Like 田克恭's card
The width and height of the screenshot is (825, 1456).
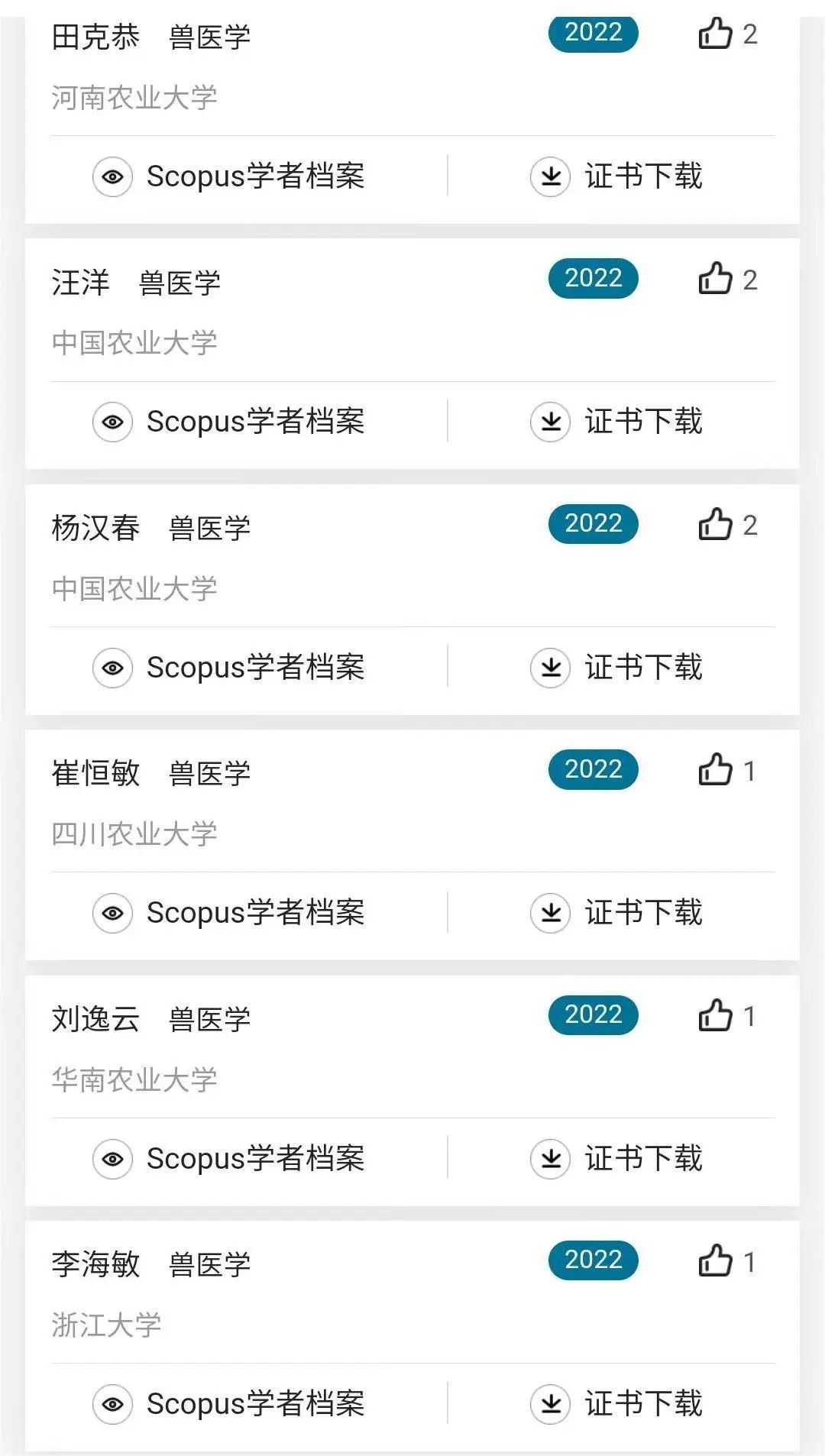pos(716,34)
